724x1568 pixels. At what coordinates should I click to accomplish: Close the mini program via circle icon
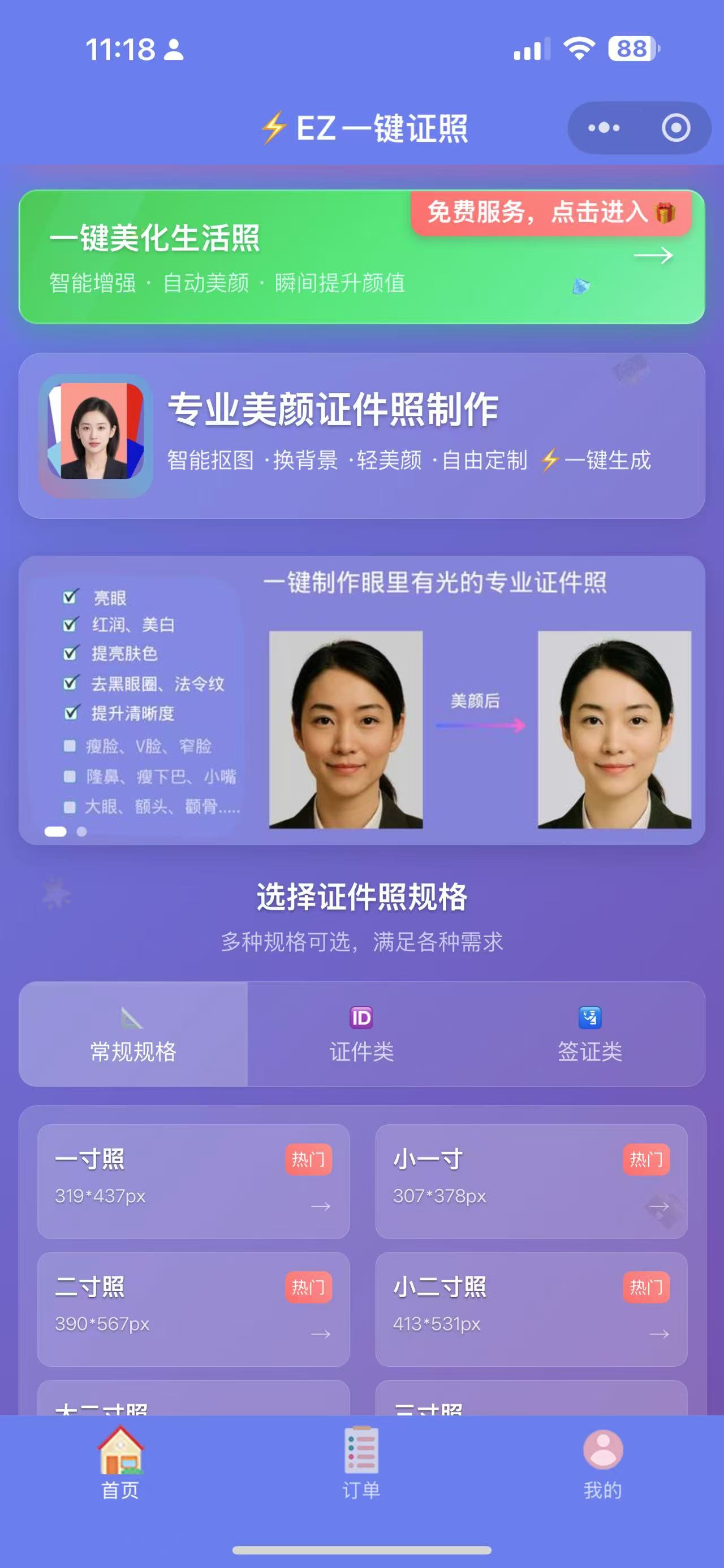pos(676,128)
